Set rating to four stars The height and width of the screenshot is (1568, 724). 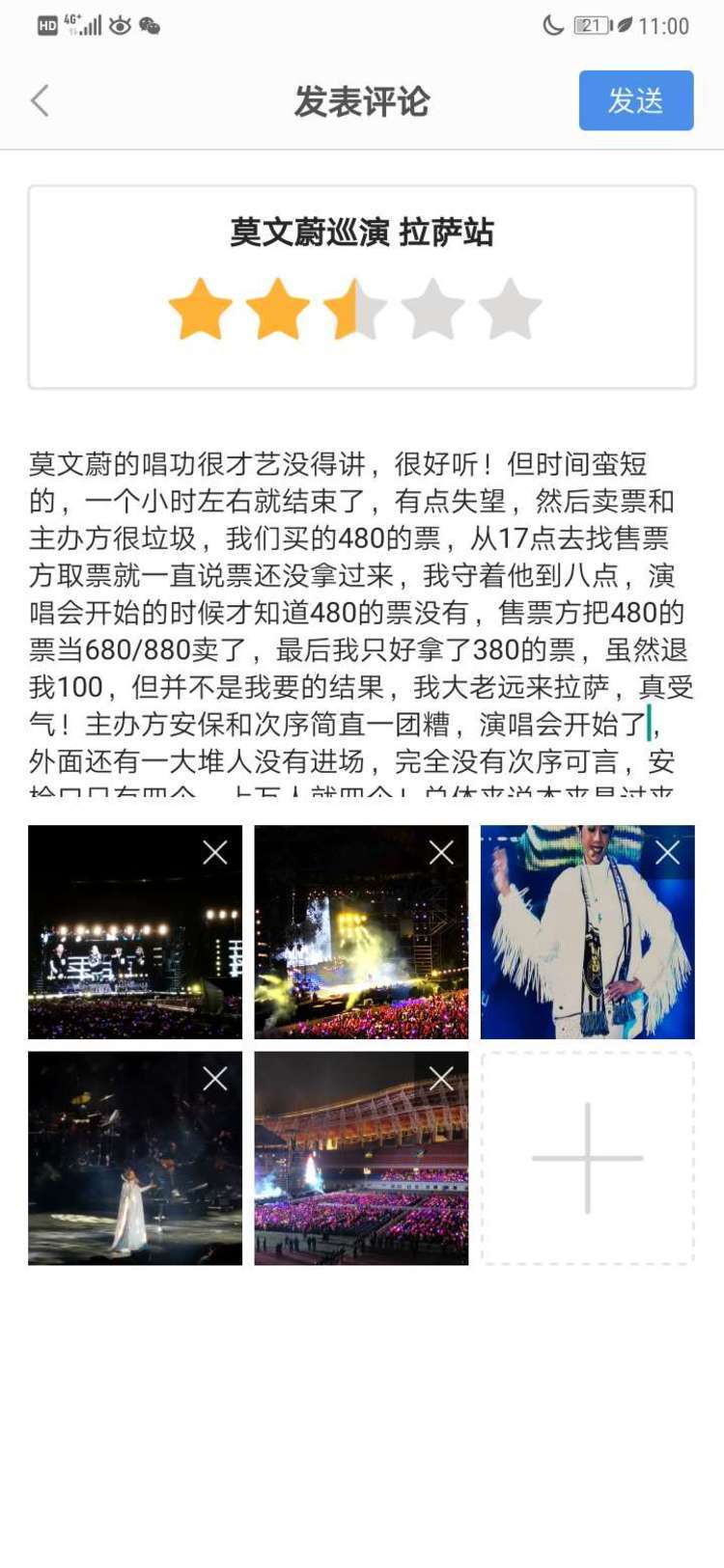(x=432, y=310)
